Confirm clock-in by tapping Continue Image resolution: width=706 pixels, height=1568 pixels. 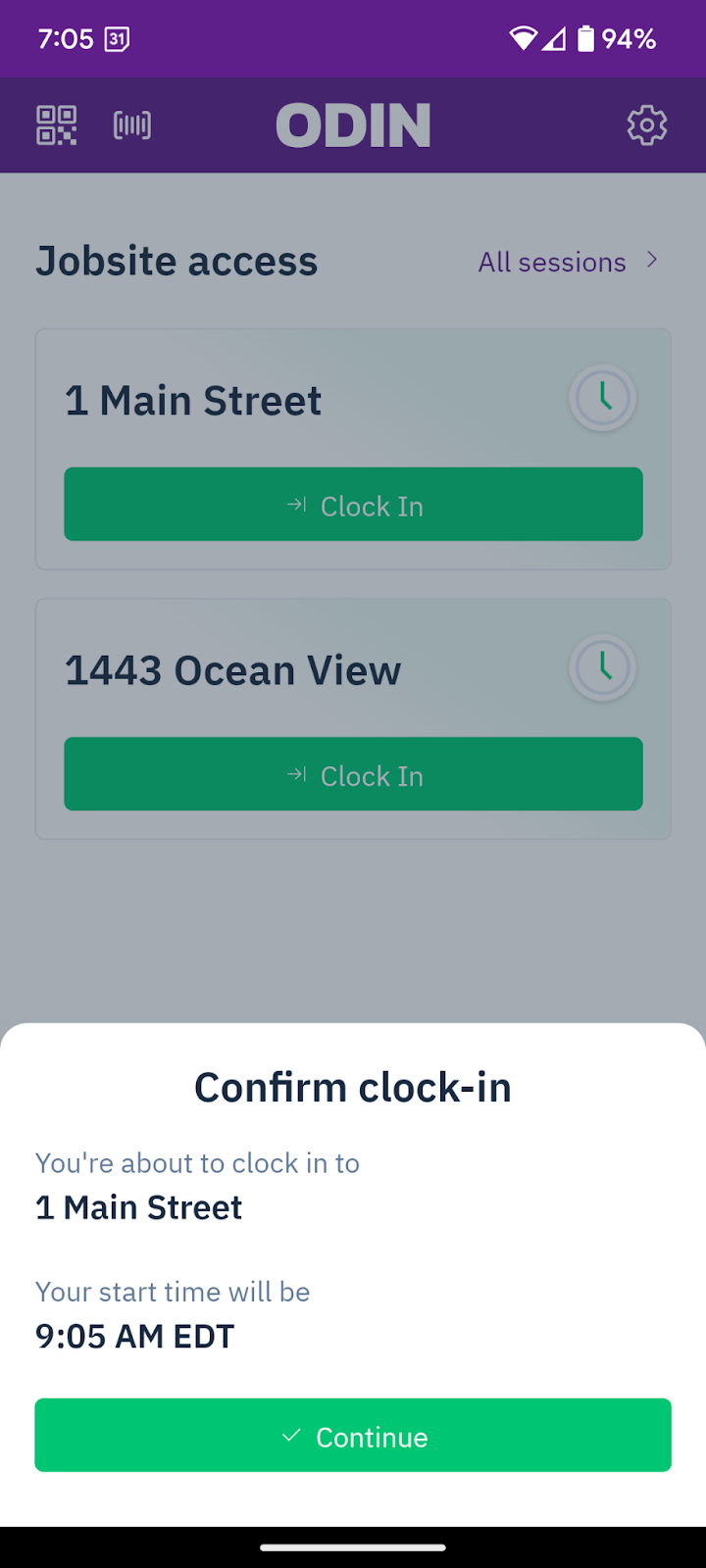click(x=353, y=1435)
